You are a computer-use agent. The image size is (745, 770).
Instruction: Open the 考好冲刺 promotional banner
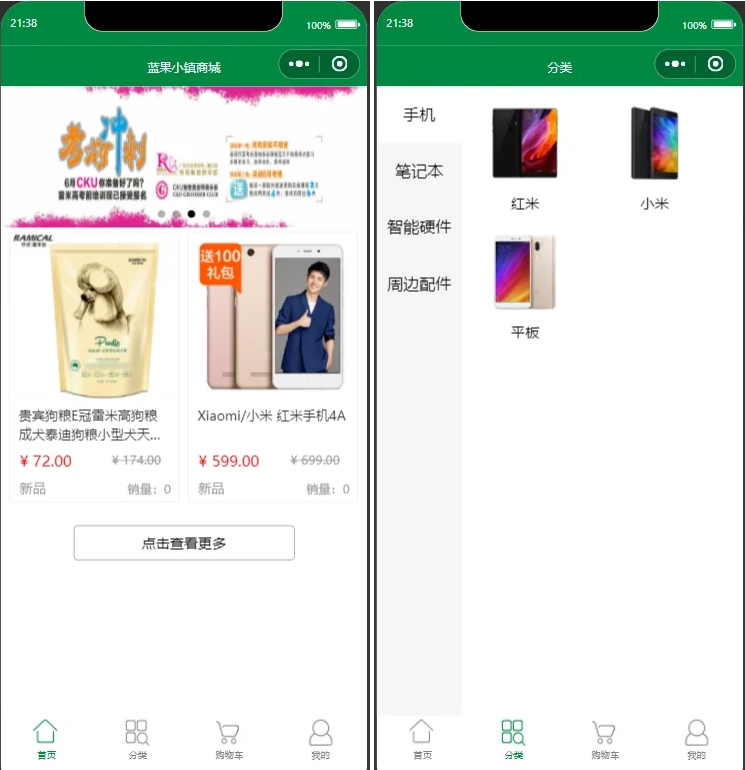click(x=184, y=155)
